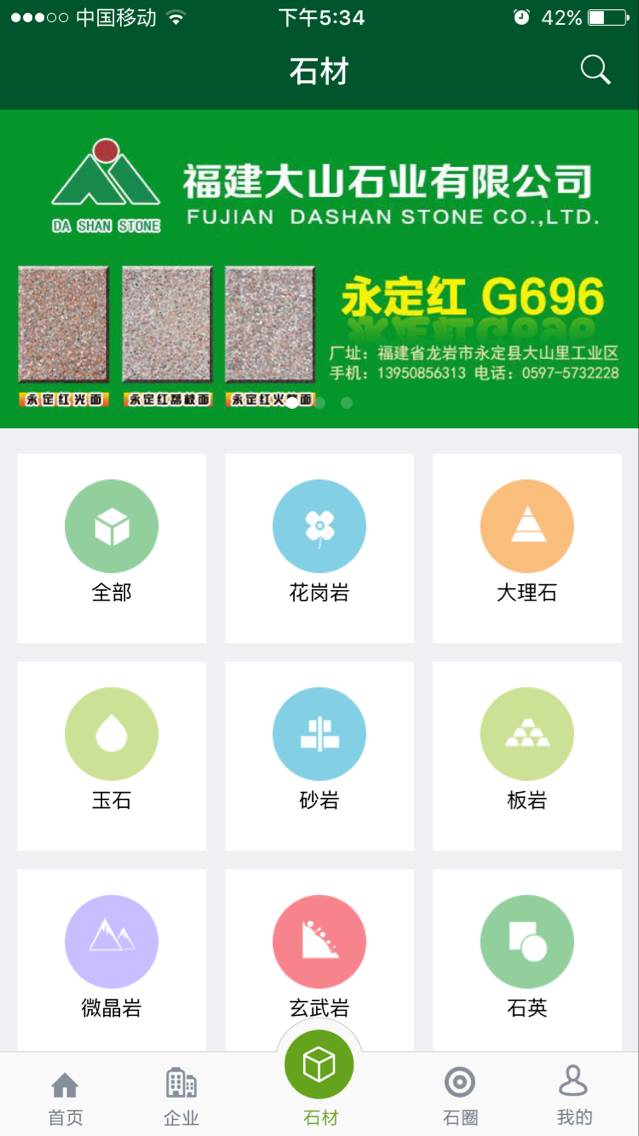The image size is (639, 1136).
Task: View the 板岩 category
Action: tap(527, 755)
